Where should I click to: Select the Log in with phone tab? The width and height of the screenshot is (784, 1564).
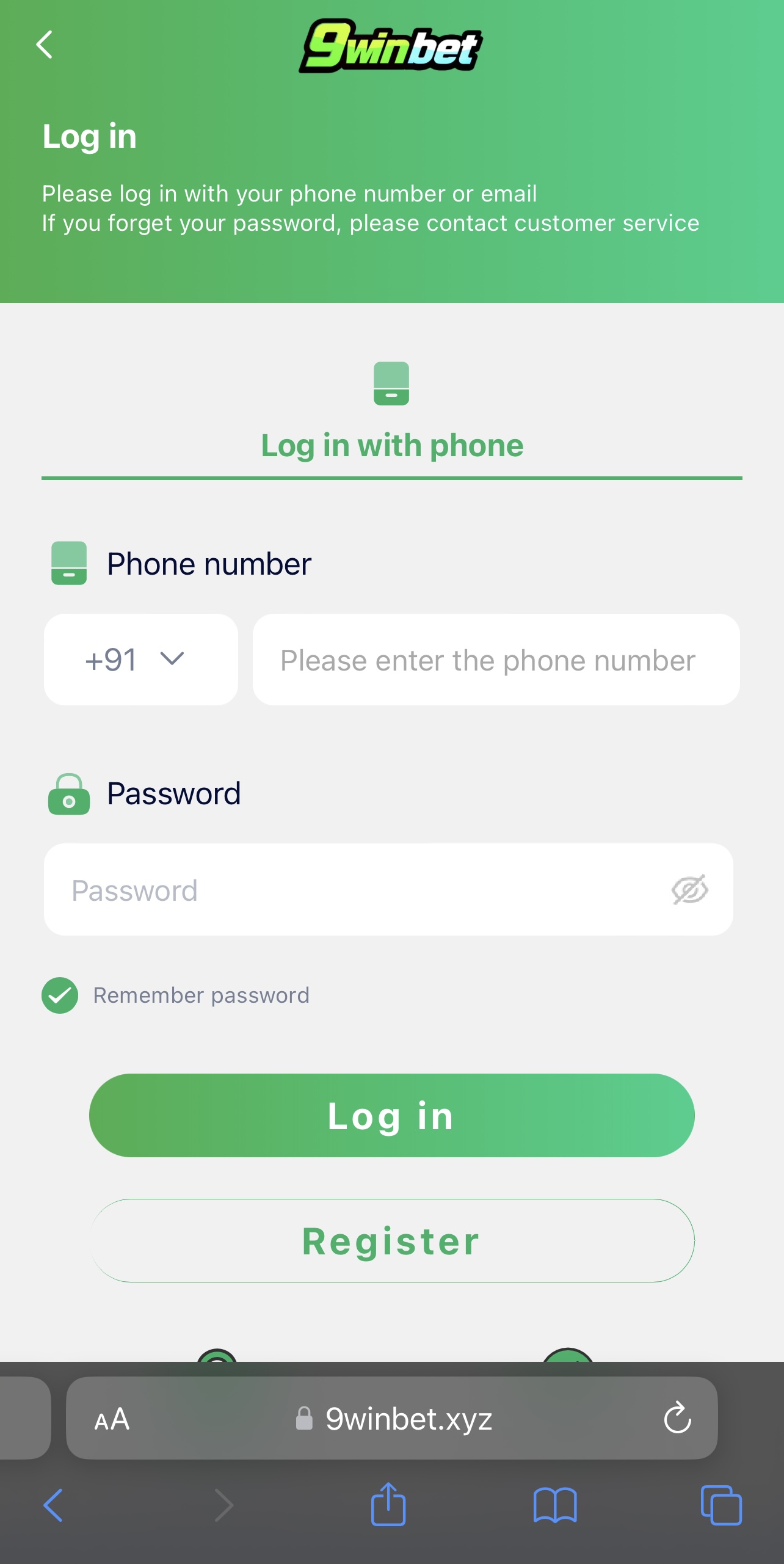[x=391, y=421]
